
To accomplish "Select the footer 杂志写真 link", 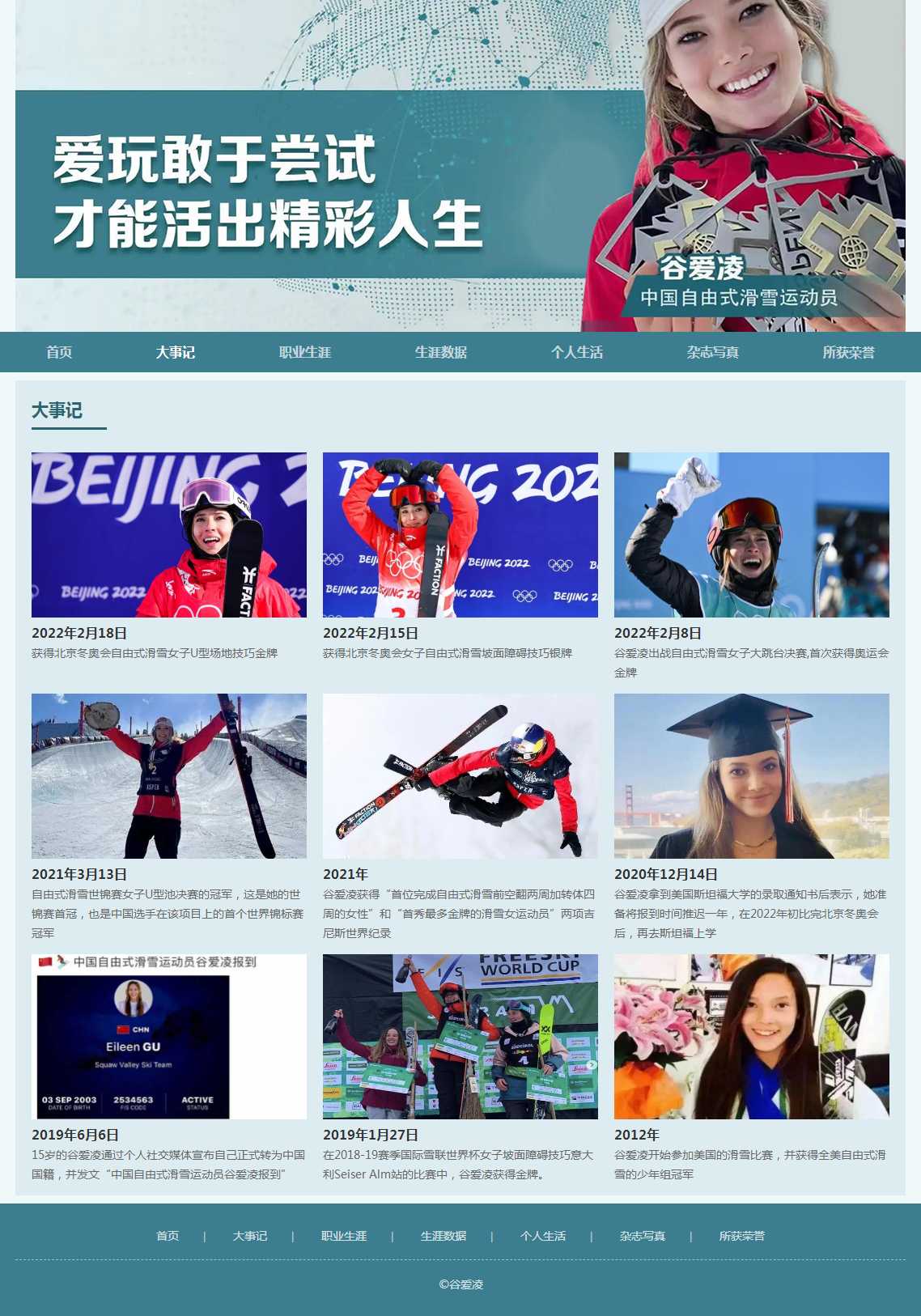I will click(643, 1236).
